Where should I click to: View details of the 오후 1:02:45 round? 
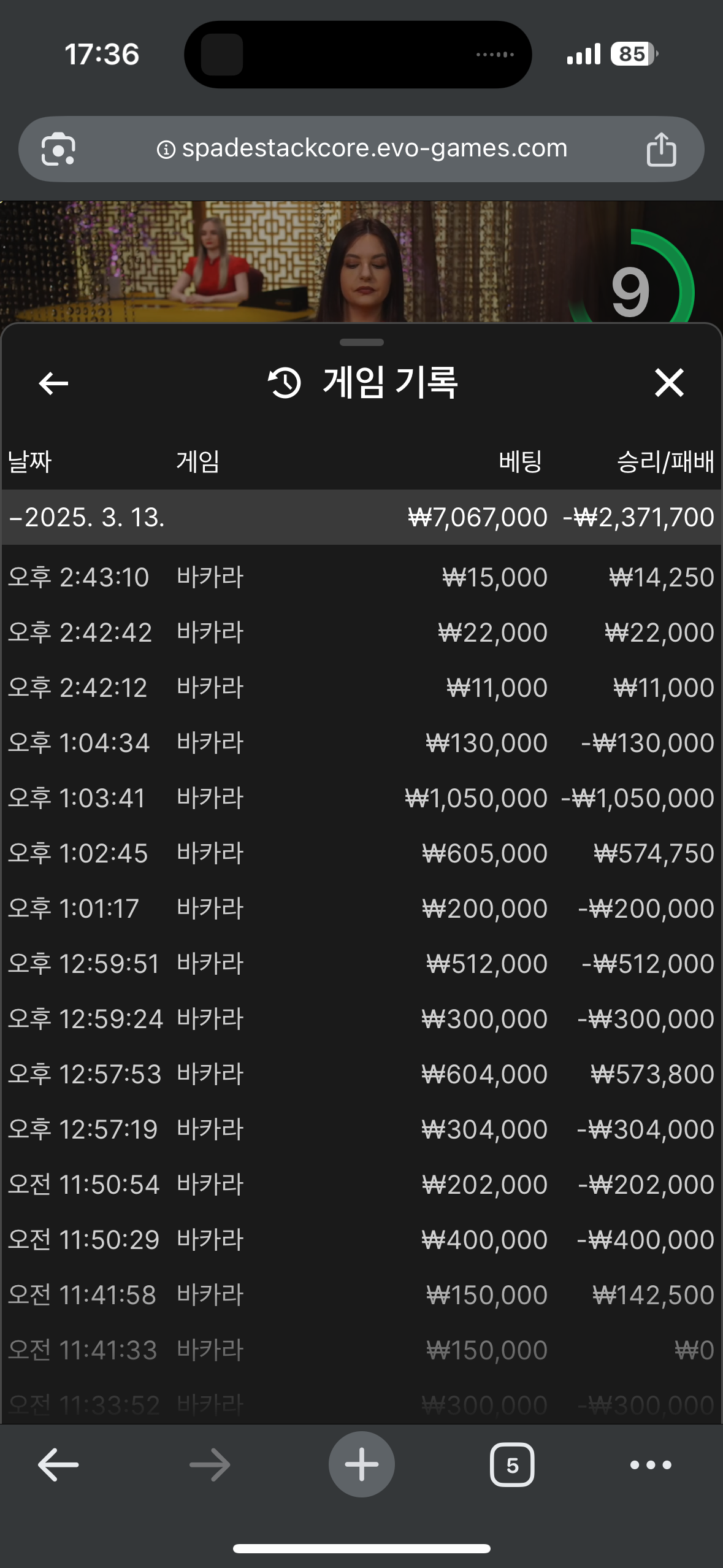point(361,853)
